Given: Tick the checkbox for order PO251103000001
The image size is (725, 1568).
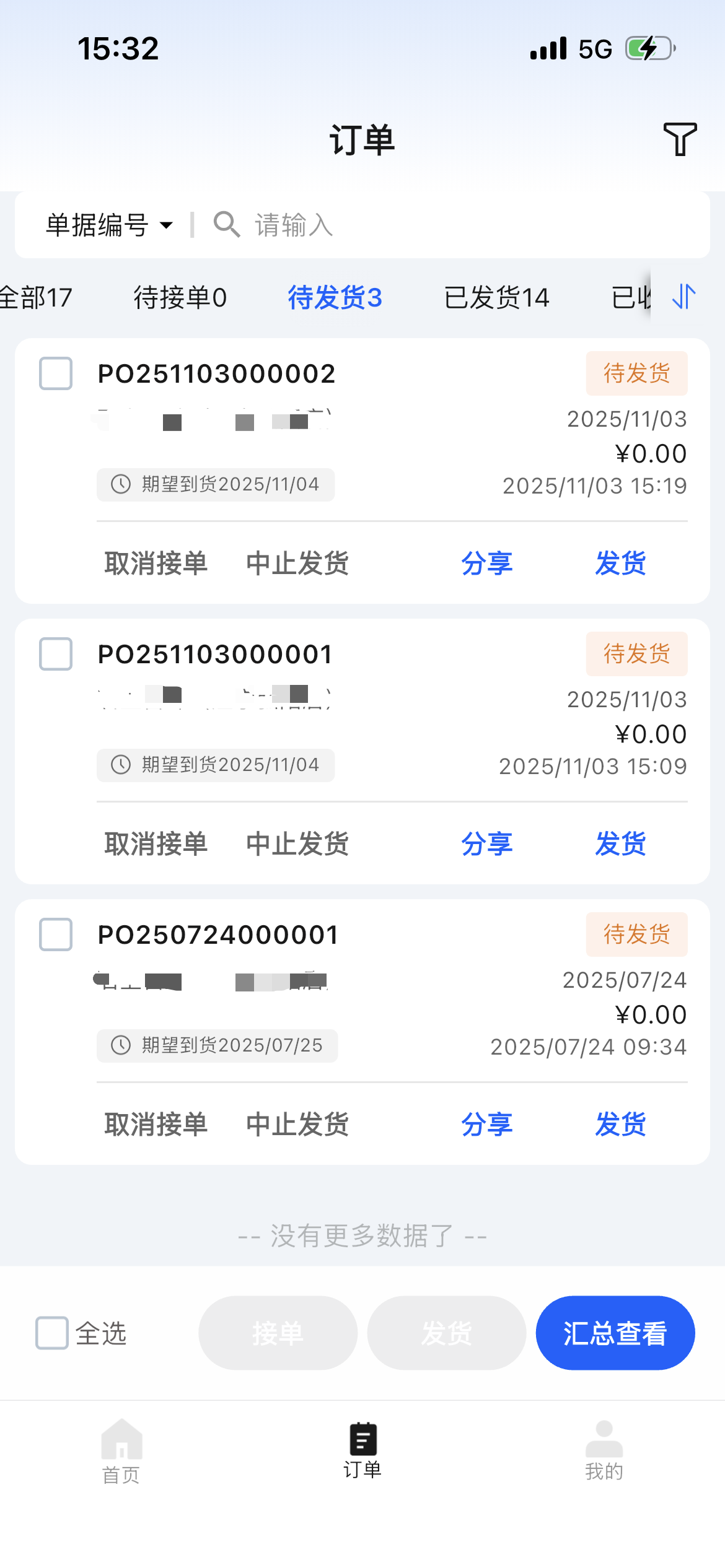Looking at the screenshot, I should pyautogui.click(x=56, y=654).
